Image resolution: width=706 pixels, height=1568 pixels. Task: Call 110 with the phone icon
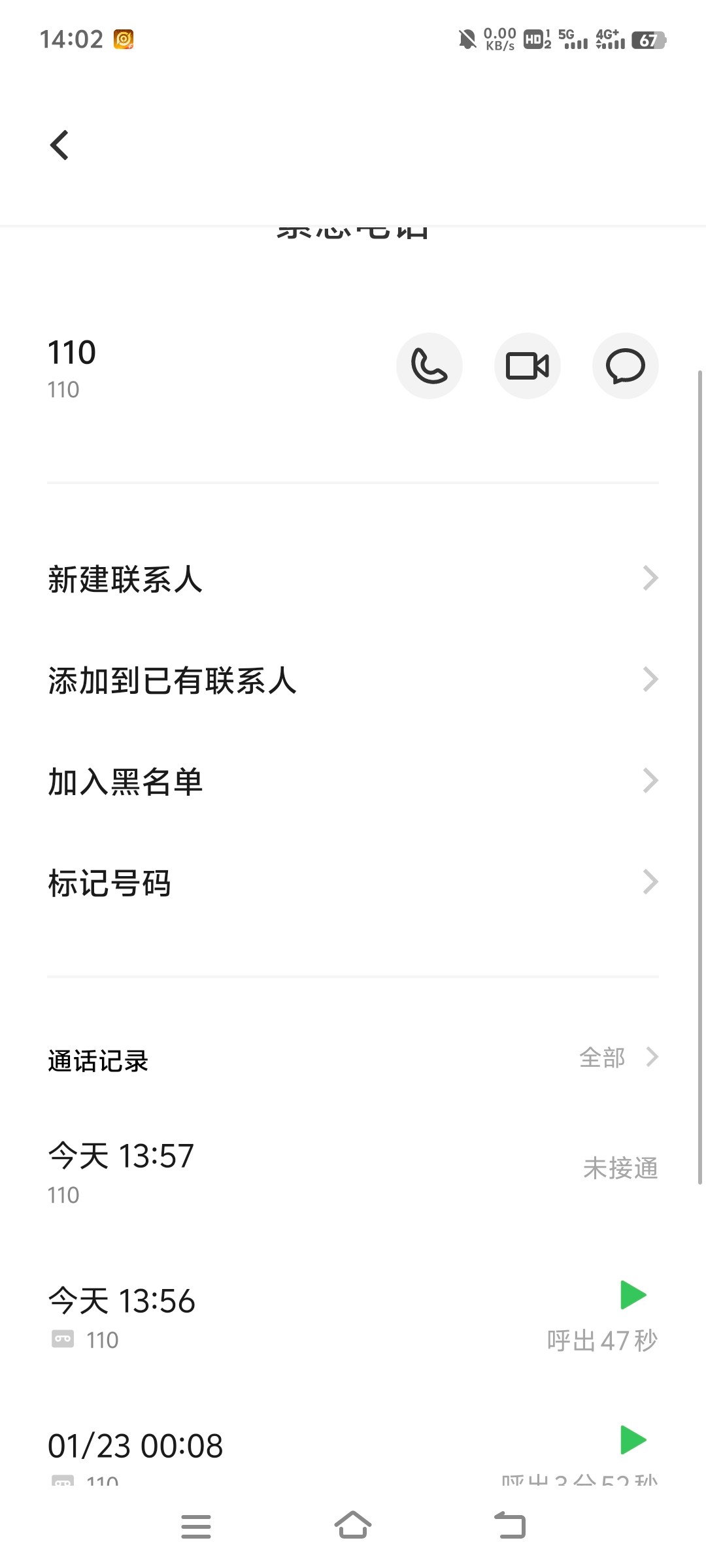pyautogui.click(x=429, y=366)
